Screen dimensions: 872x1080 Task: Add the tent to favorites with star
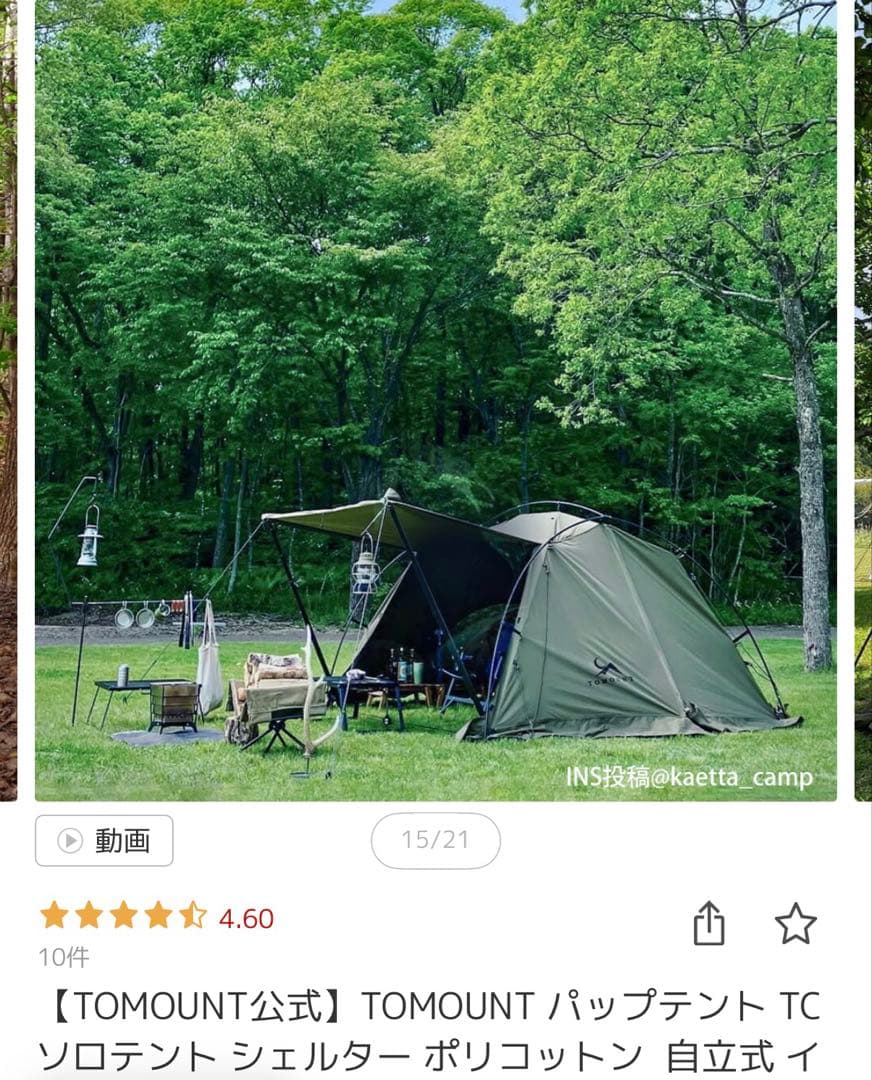(795, 923)
